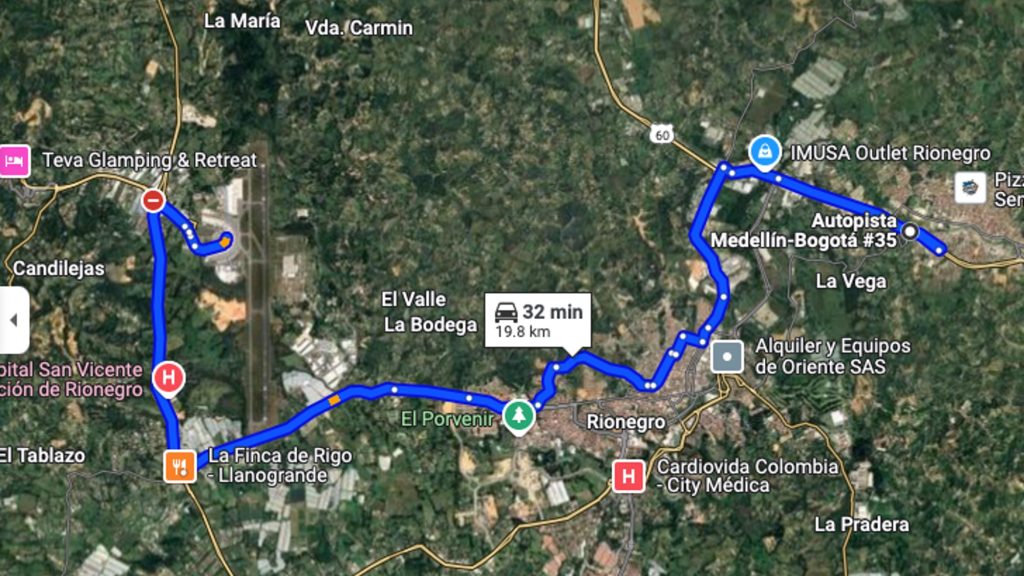Select Teva Glamping & Retreat lodging marker

coord(14,160)
